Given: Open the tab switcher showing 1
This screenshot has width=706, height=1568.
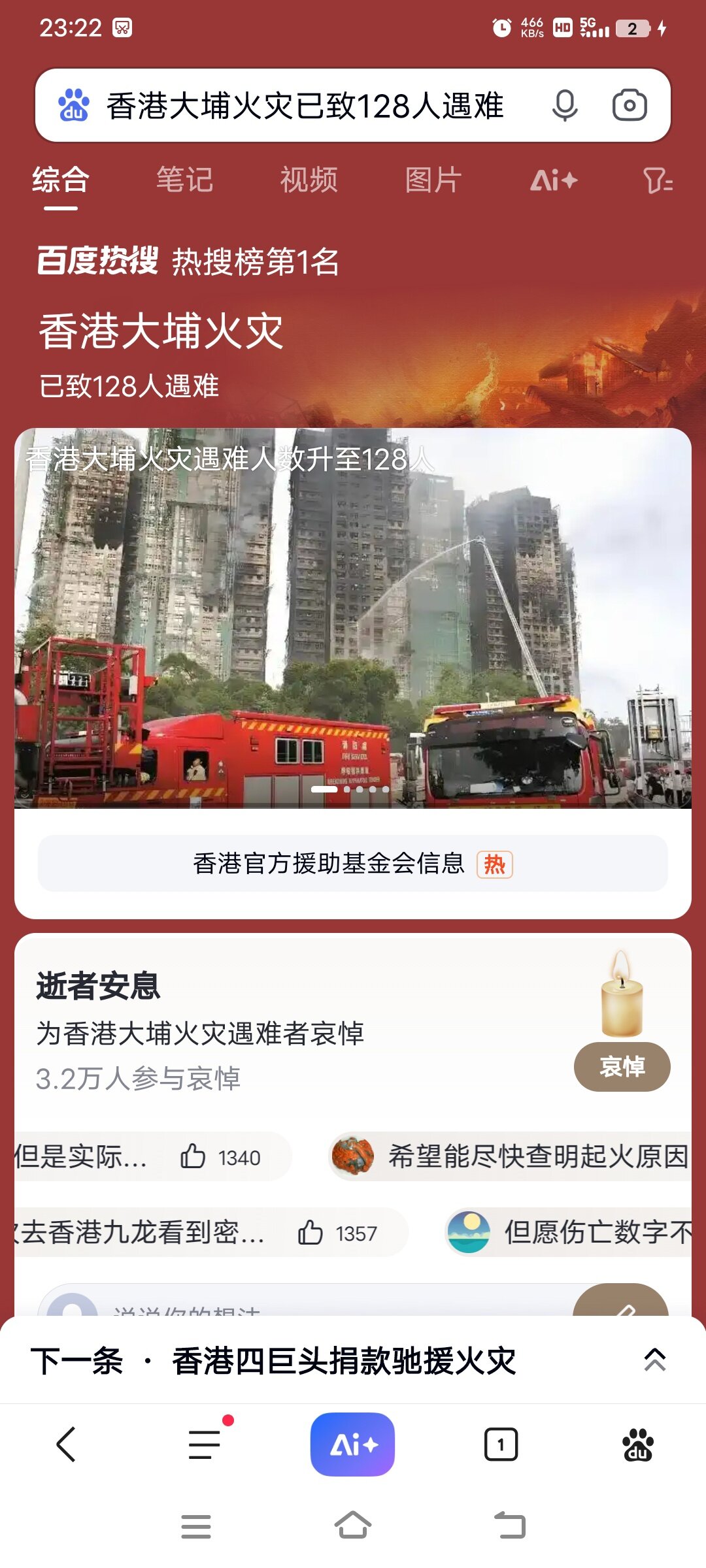Looking at the screenshot, I should tap(501, 1445).
